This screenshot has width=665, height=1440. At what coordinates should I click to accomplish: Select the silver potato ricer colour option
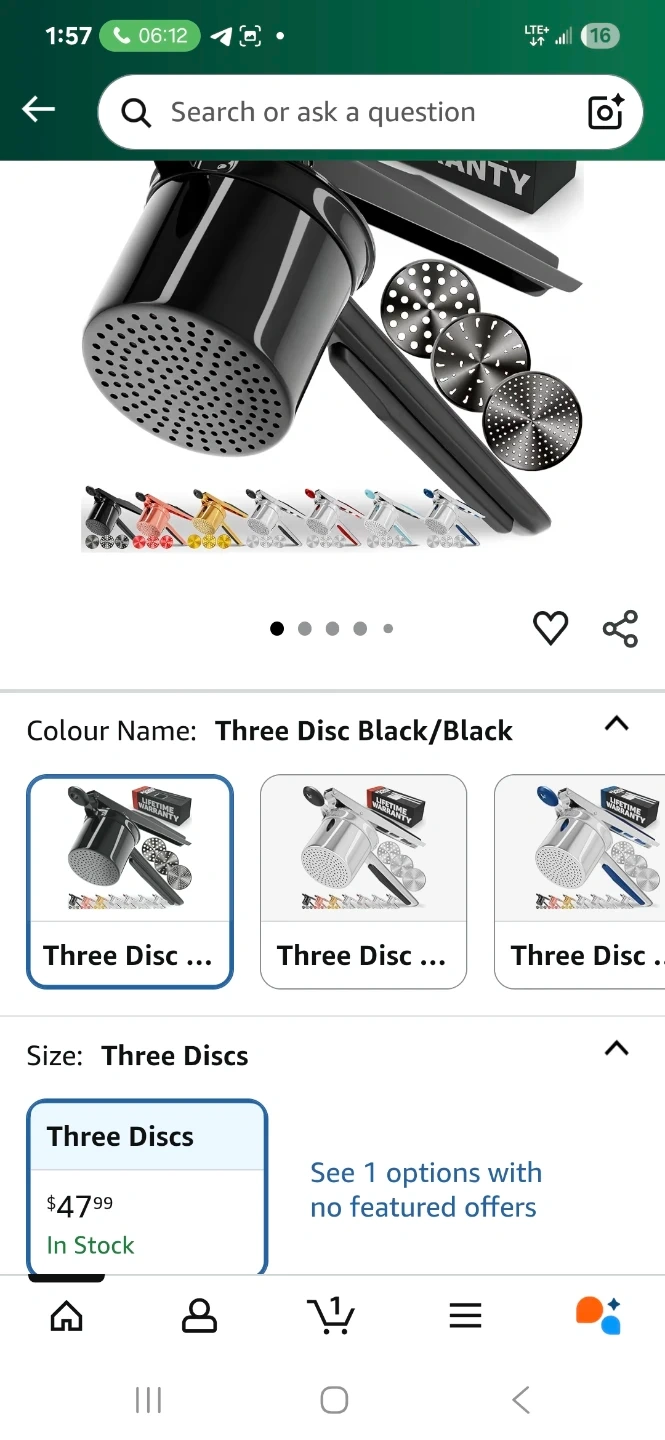click(x=363, y=880)
